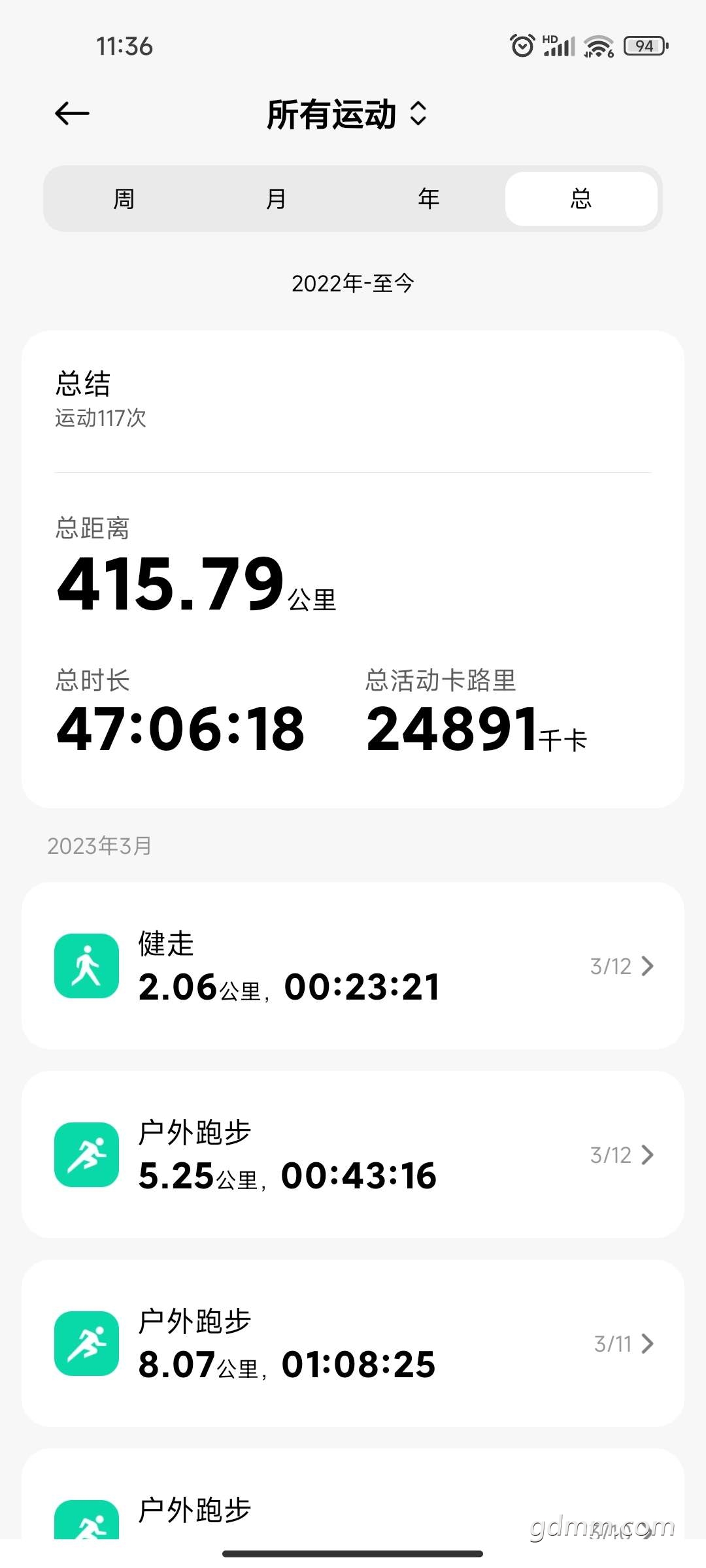Switch to the 月 tab
The image size is (706, 1568).
276,199
